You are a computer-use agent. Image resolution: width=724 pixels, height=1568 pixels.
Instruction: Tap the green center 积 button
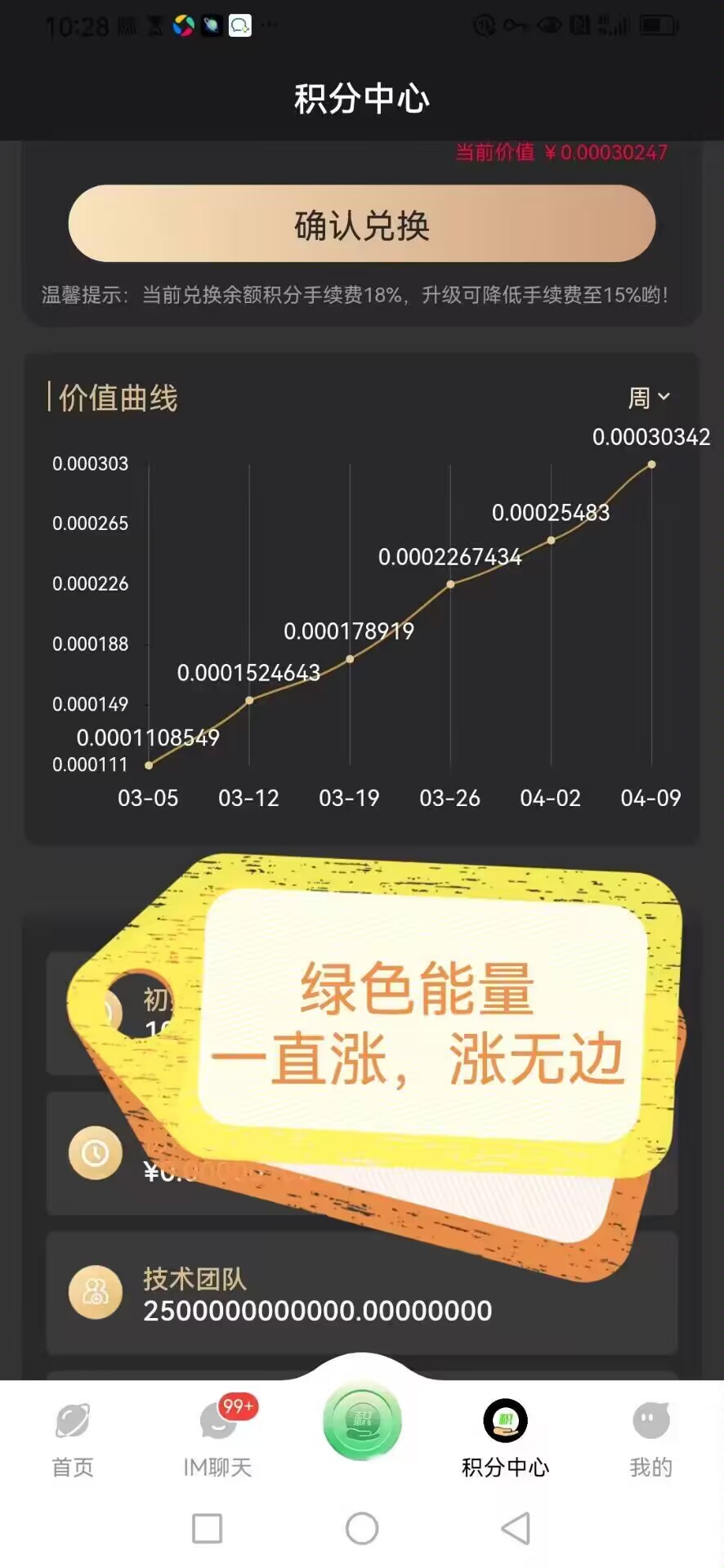click(x=362, y=1421)
